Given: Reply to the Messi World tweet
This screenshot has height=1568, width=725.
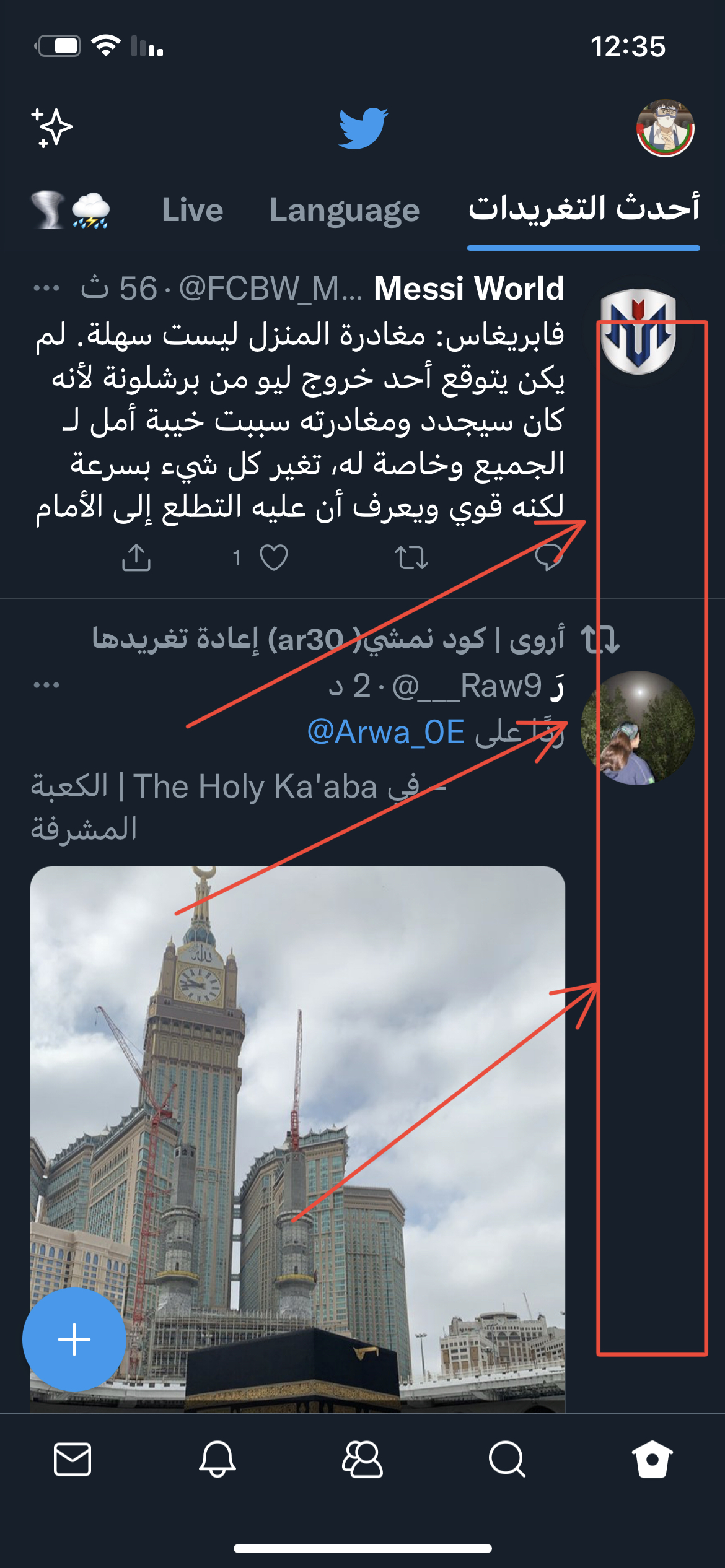Looking at the screenshot, I should (548, 557).
